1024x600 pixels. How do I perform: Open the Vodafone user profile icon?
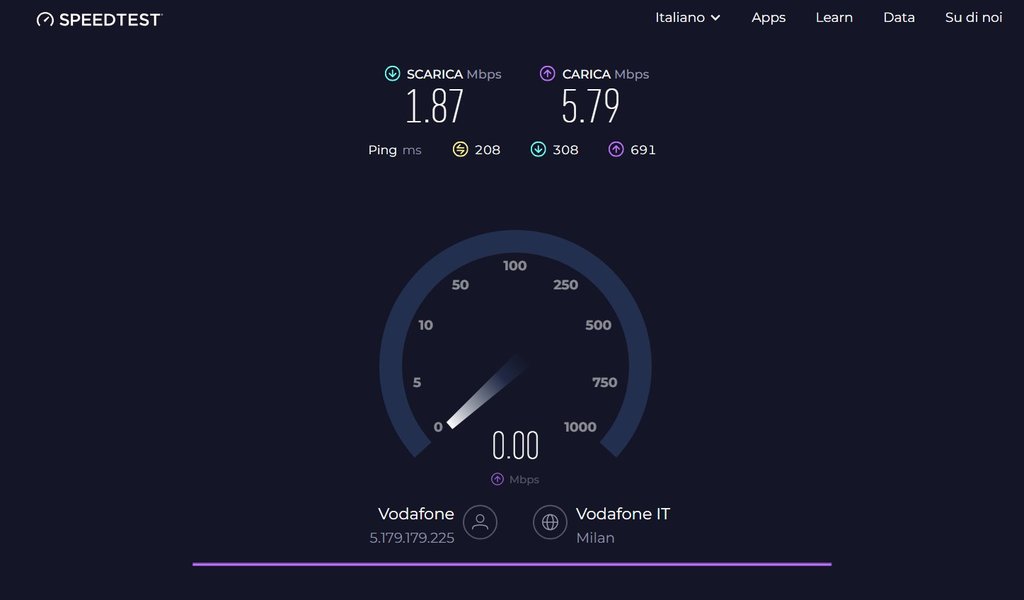[x=480, y=522]
